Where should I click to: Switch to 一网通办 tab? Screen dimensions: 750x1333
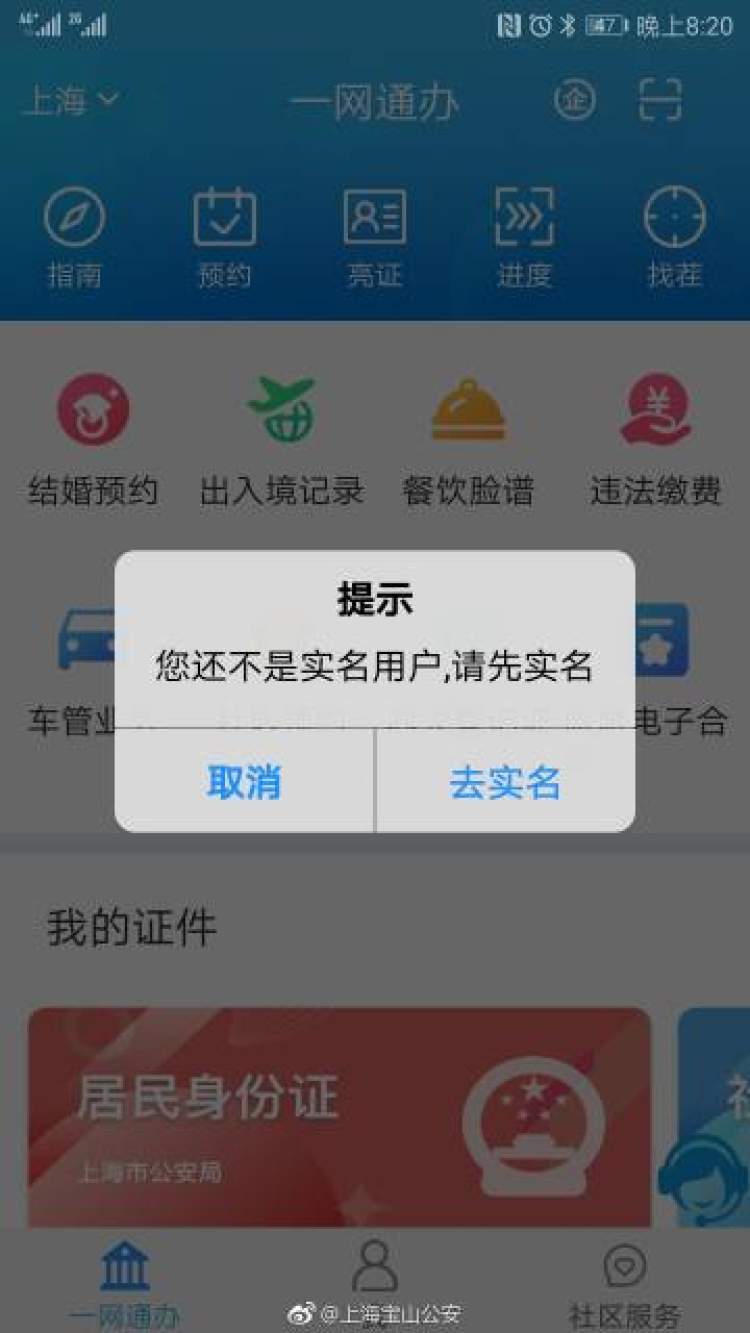point(125,1284)
